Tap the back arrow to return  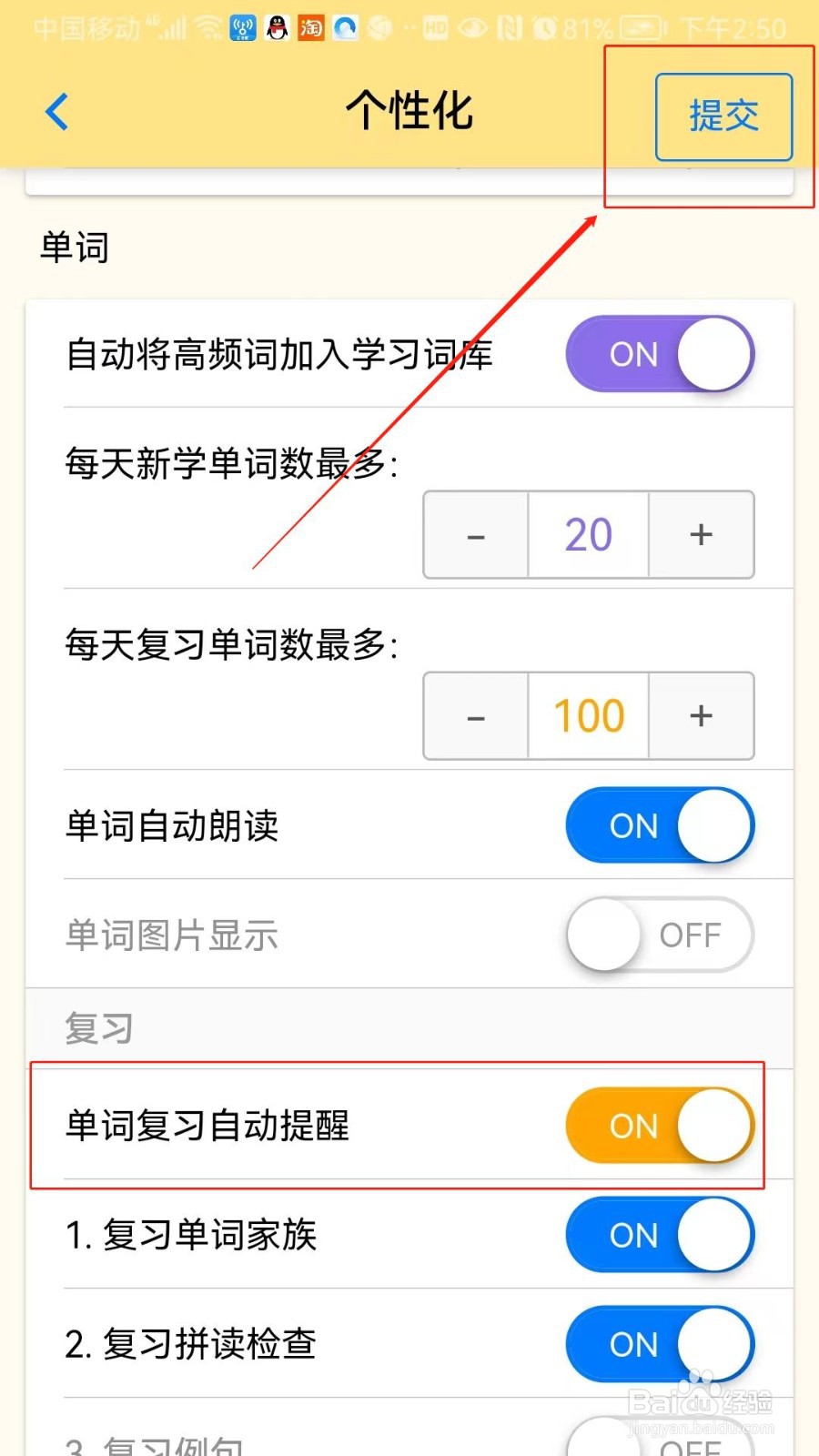pyautogui.click(x=56, y=111)
